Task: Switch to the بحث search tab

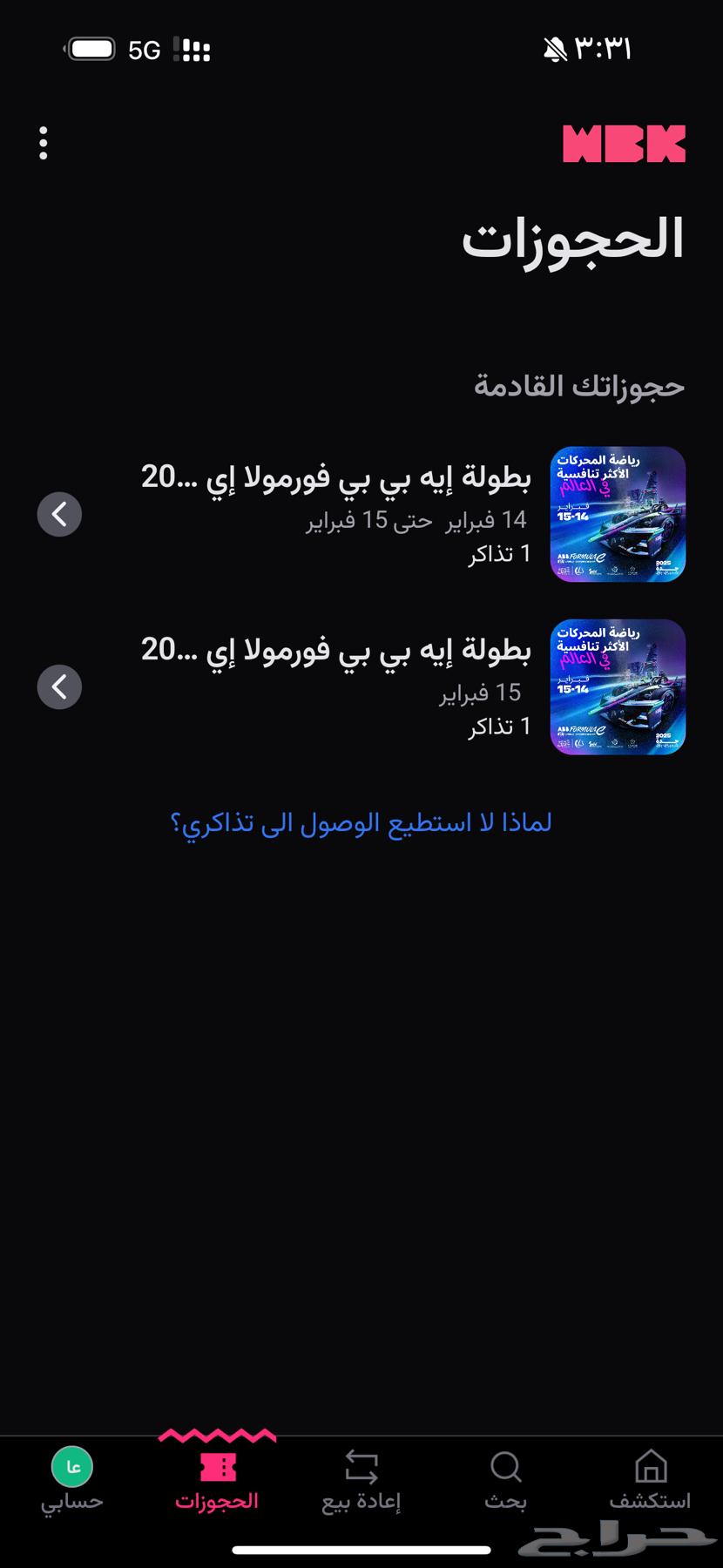Action: point(505,1481)
